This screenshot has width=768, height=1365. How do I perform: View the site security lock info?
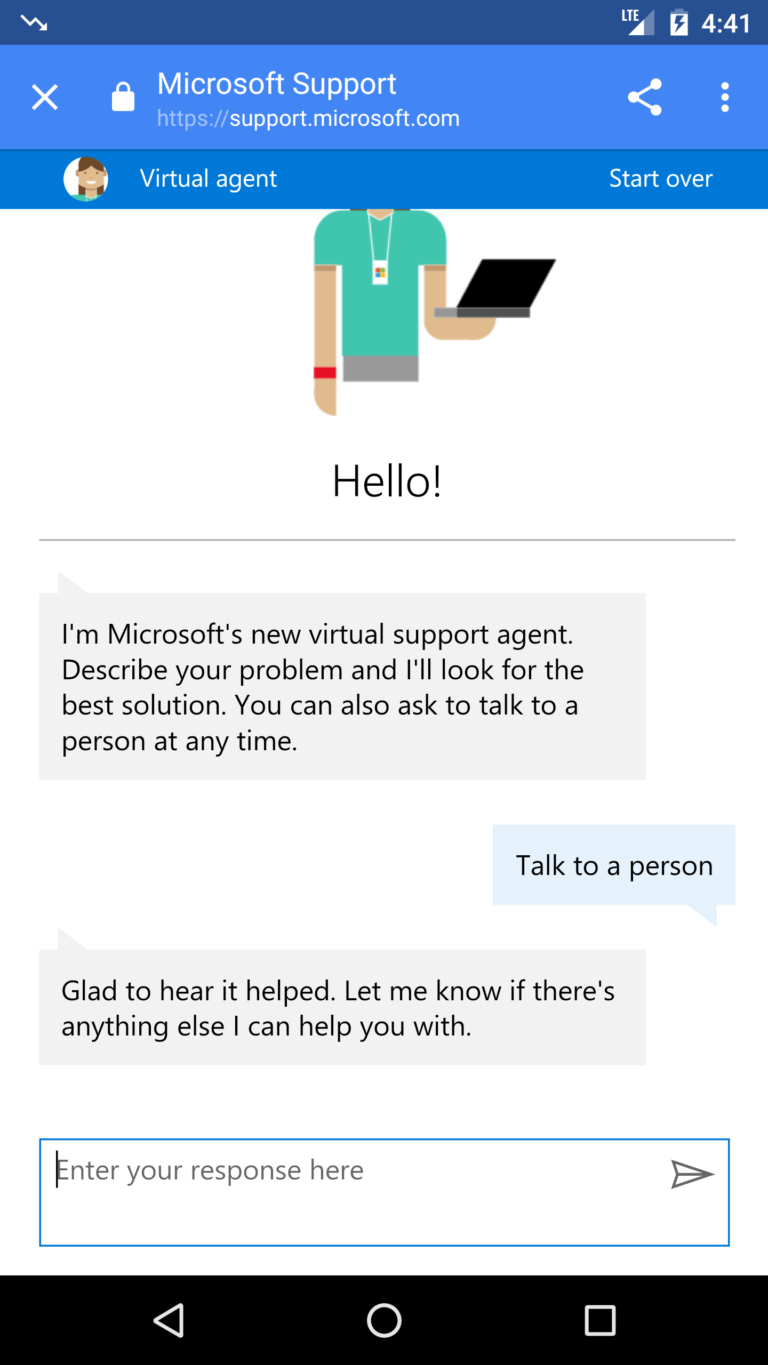(x=123, y=97)
